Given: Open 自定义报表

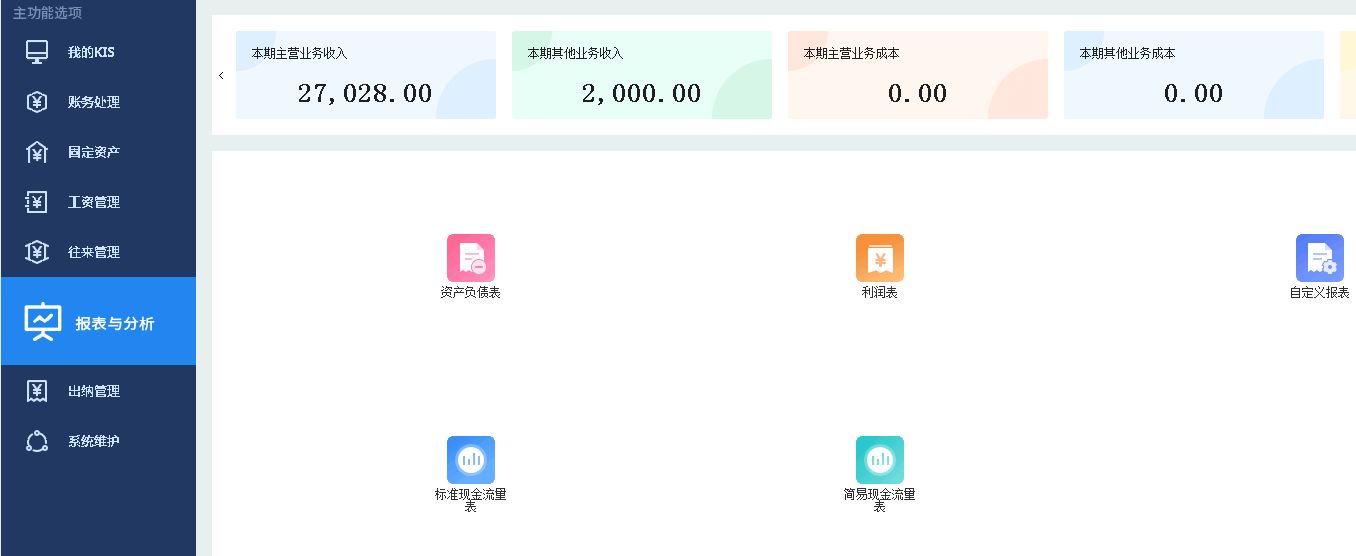Looking at the screenshot, I should pyautogui.click(x=1319, y=260).
